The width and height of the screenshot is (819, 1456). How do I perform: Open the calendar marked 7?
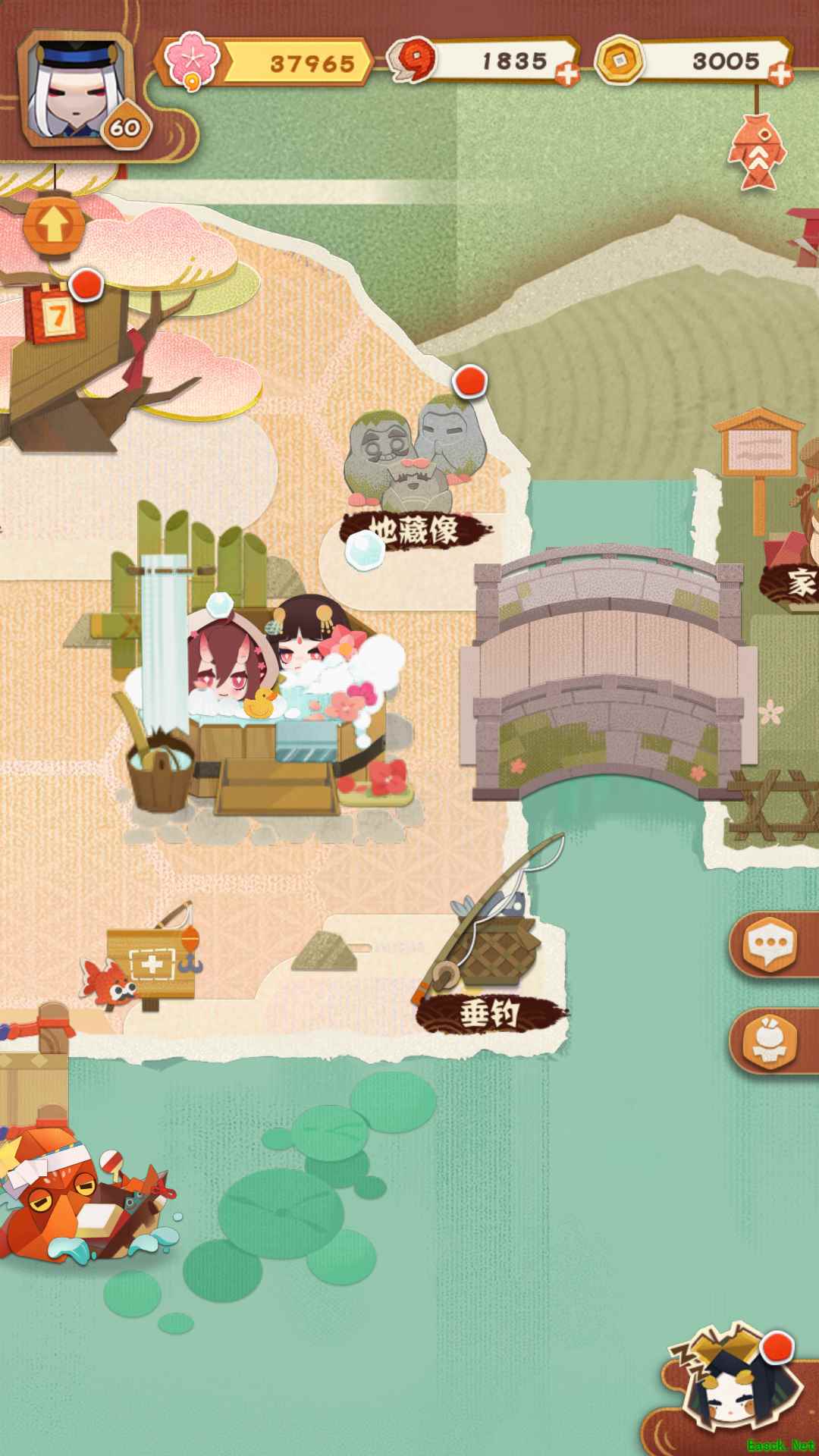56,313
